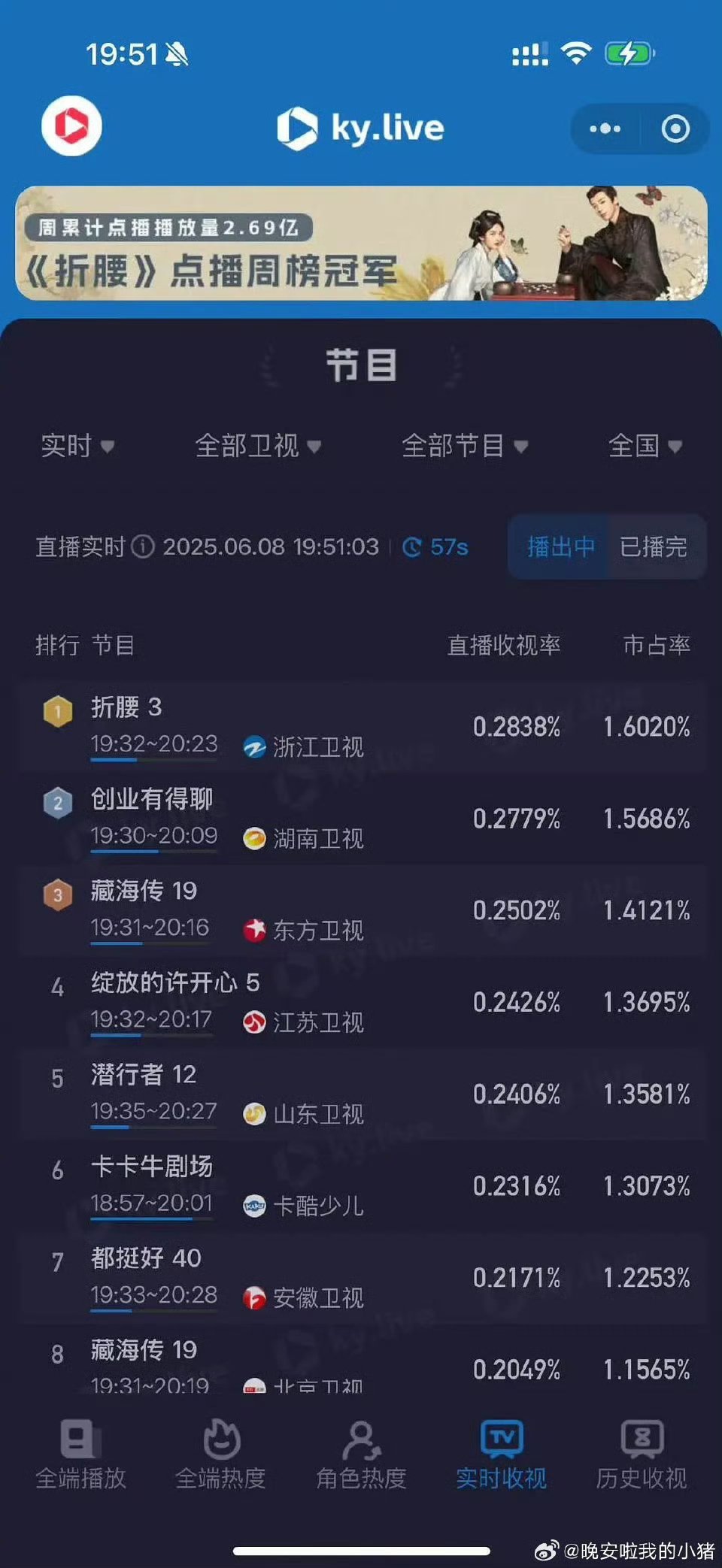The image size is (722, 1568).
Task: Tap the info icon next to 直播实时
Action: tap(143, 546)
